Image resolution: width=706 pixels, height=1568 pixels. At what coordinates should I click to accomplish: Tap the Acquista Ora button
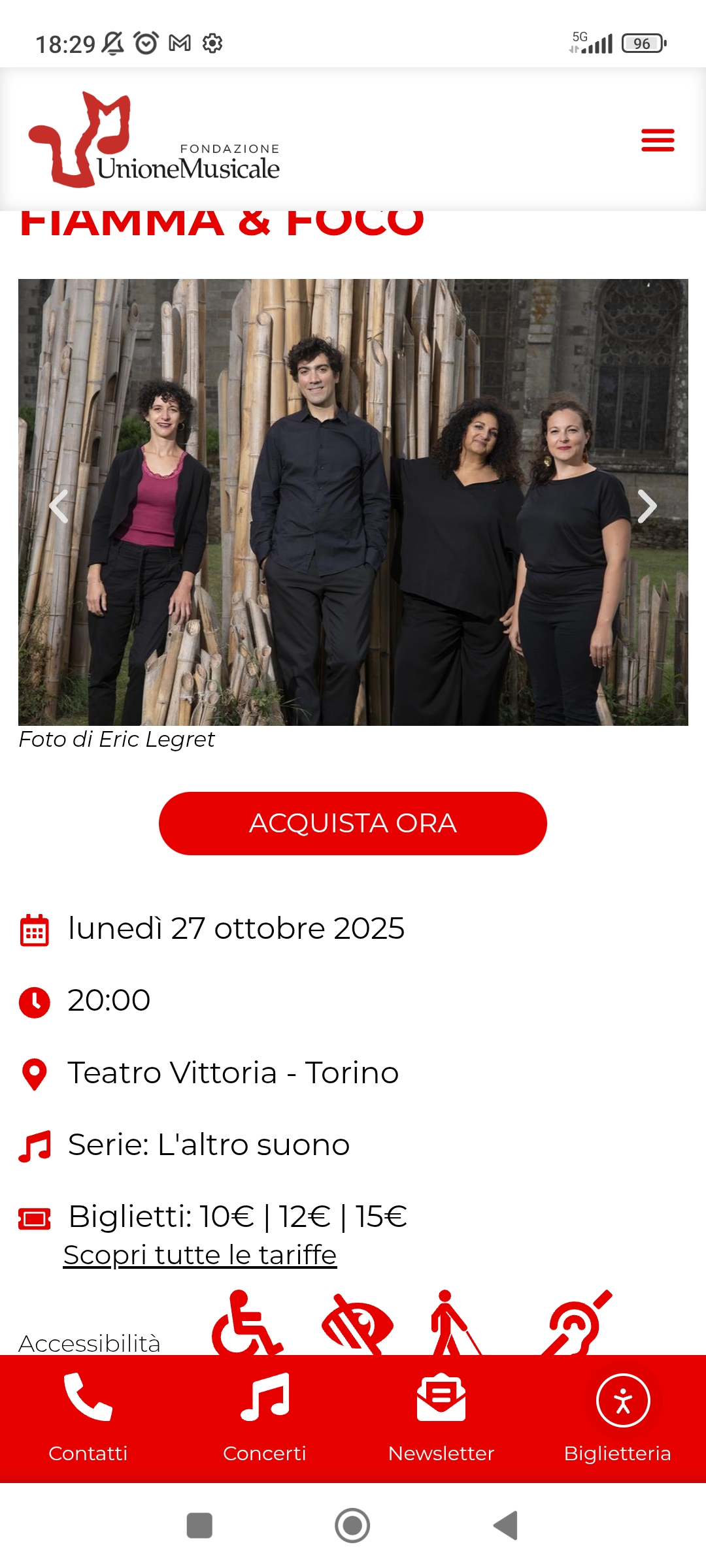tap(352, 823)
